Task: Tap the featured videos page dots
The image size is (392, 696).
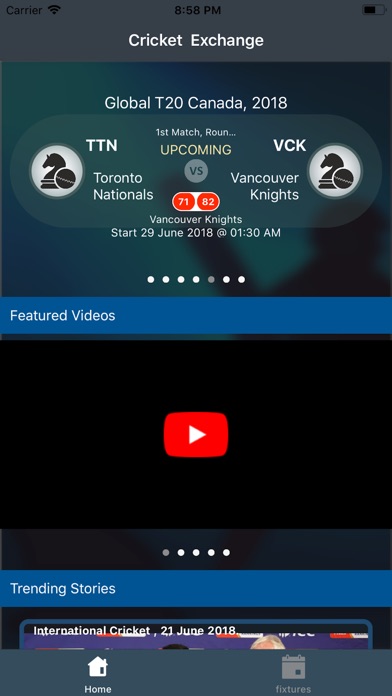Action: [x=196, y=552]
